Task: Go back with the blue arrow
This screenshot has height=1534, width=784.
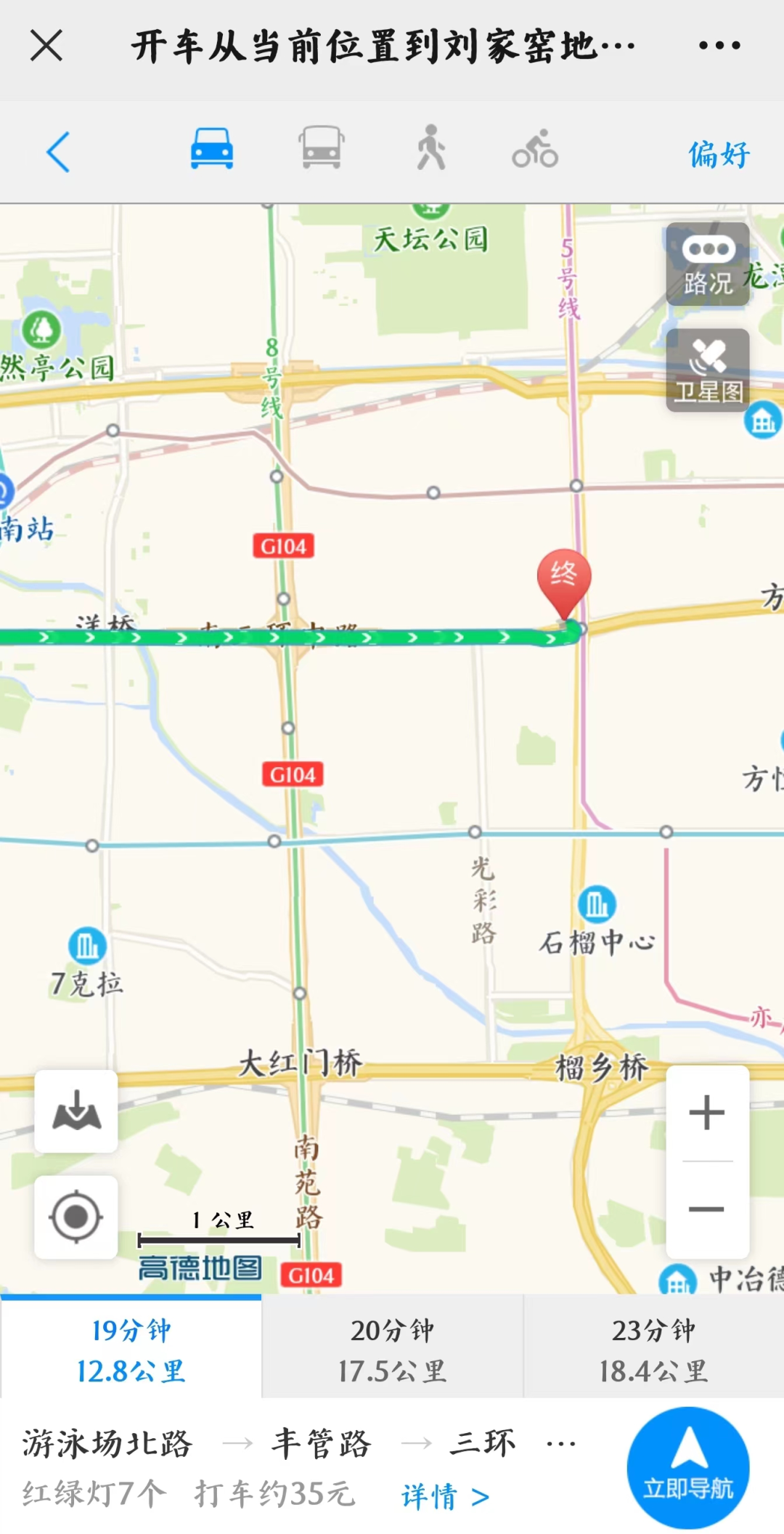Action: coord(58,152)
